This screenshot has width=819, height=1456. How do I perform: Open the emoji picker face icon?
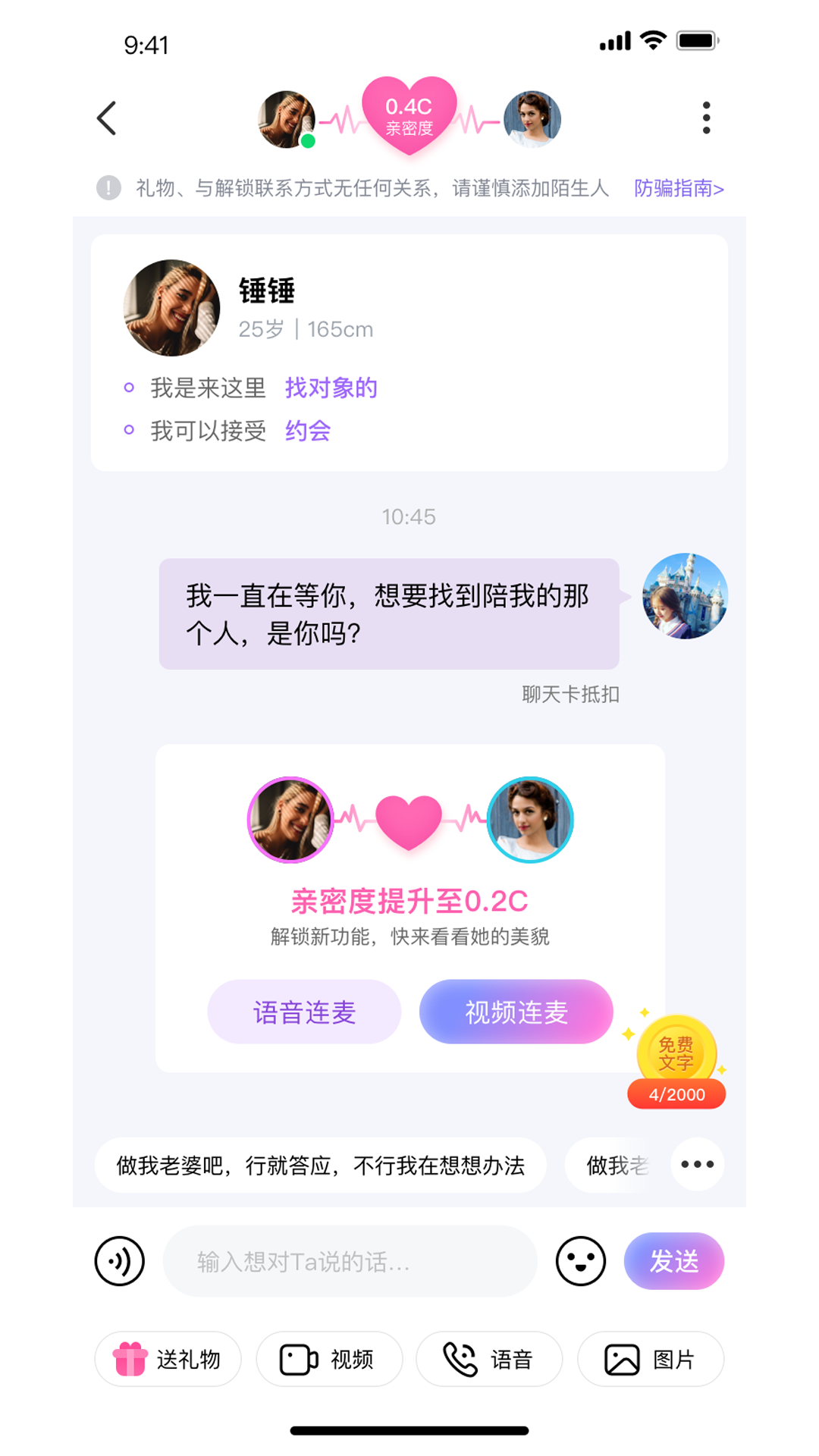(x=579, y=1260)
